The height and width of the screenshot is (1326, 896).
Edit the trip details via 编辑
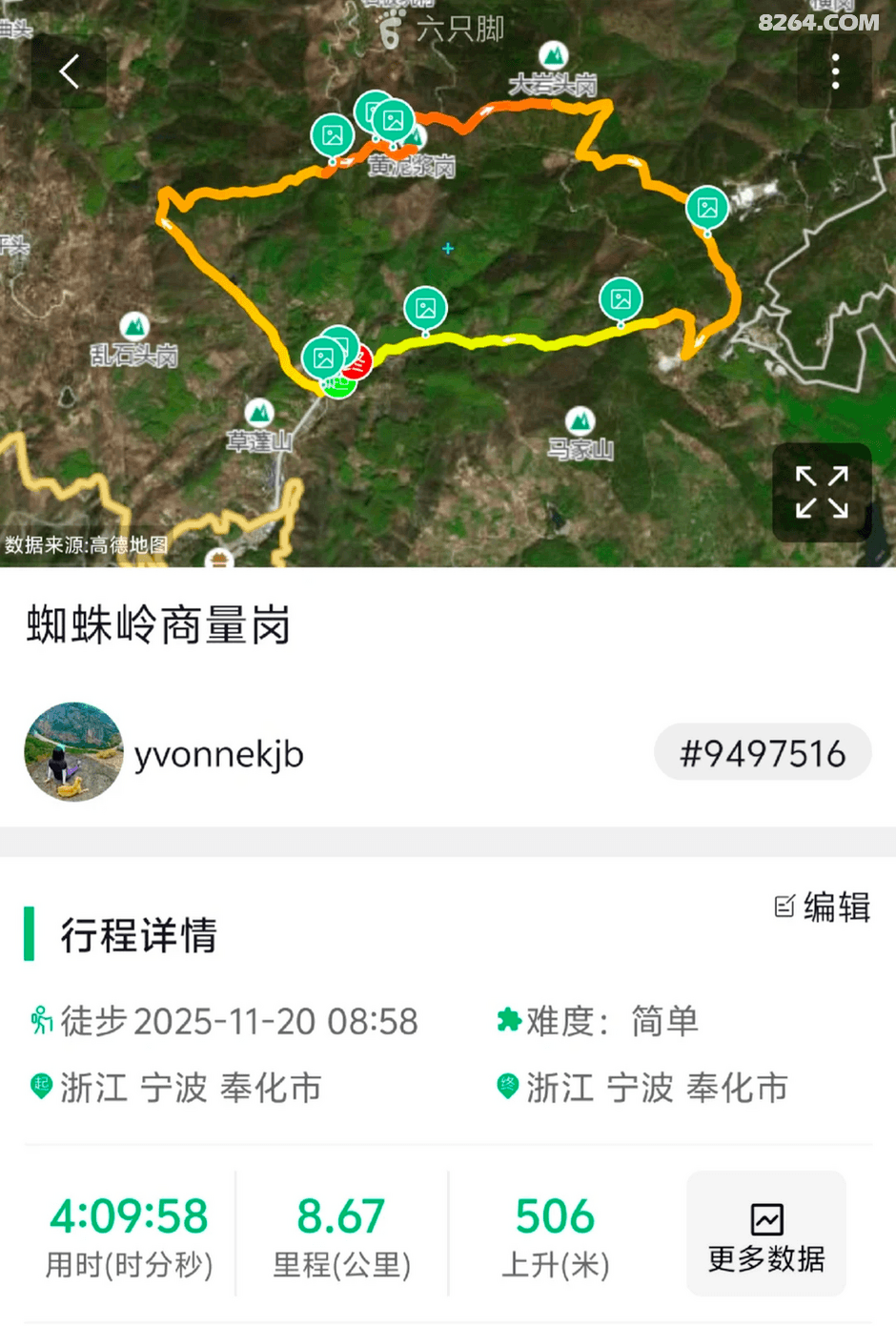(823, 907)
